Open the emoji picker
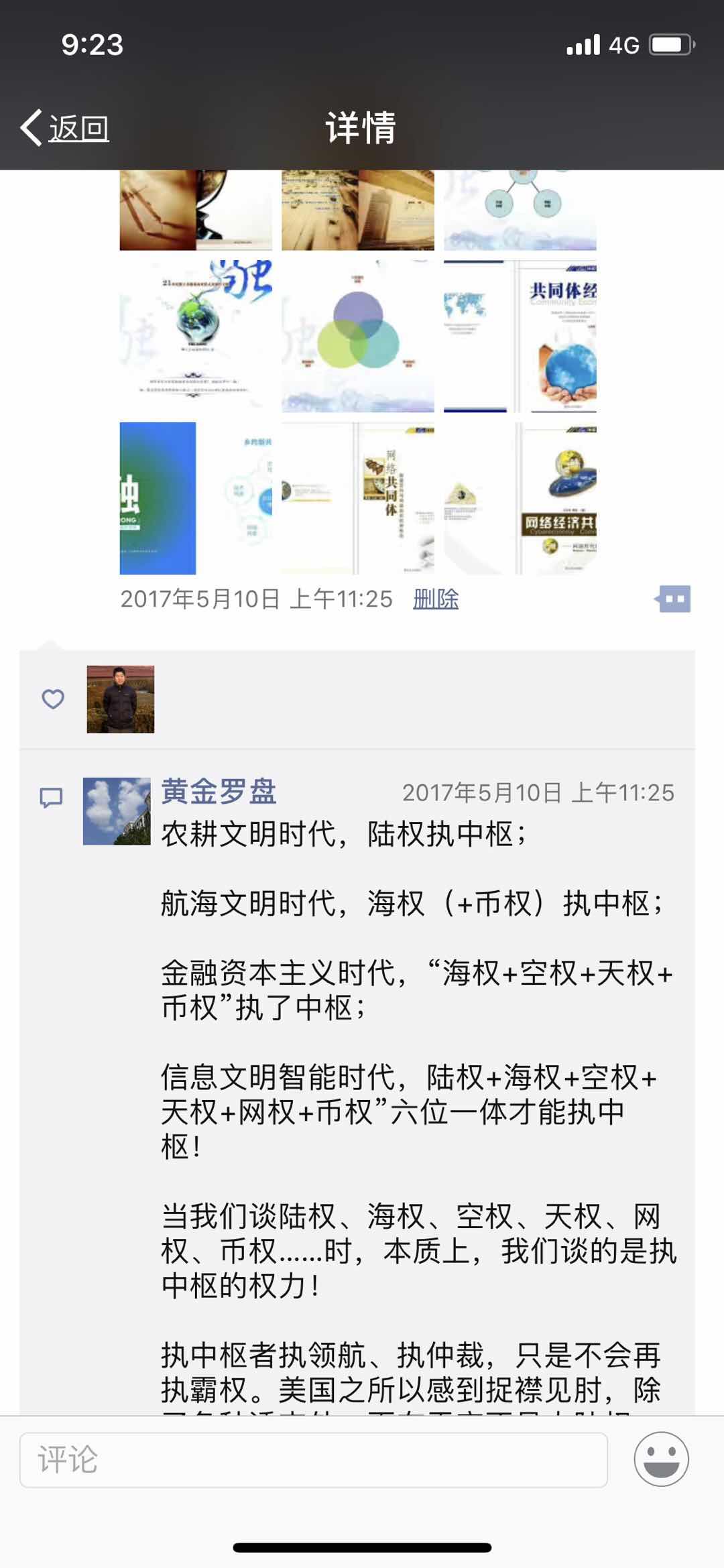The width and height of the screenshot is (724, 1568). [661, 1459]
